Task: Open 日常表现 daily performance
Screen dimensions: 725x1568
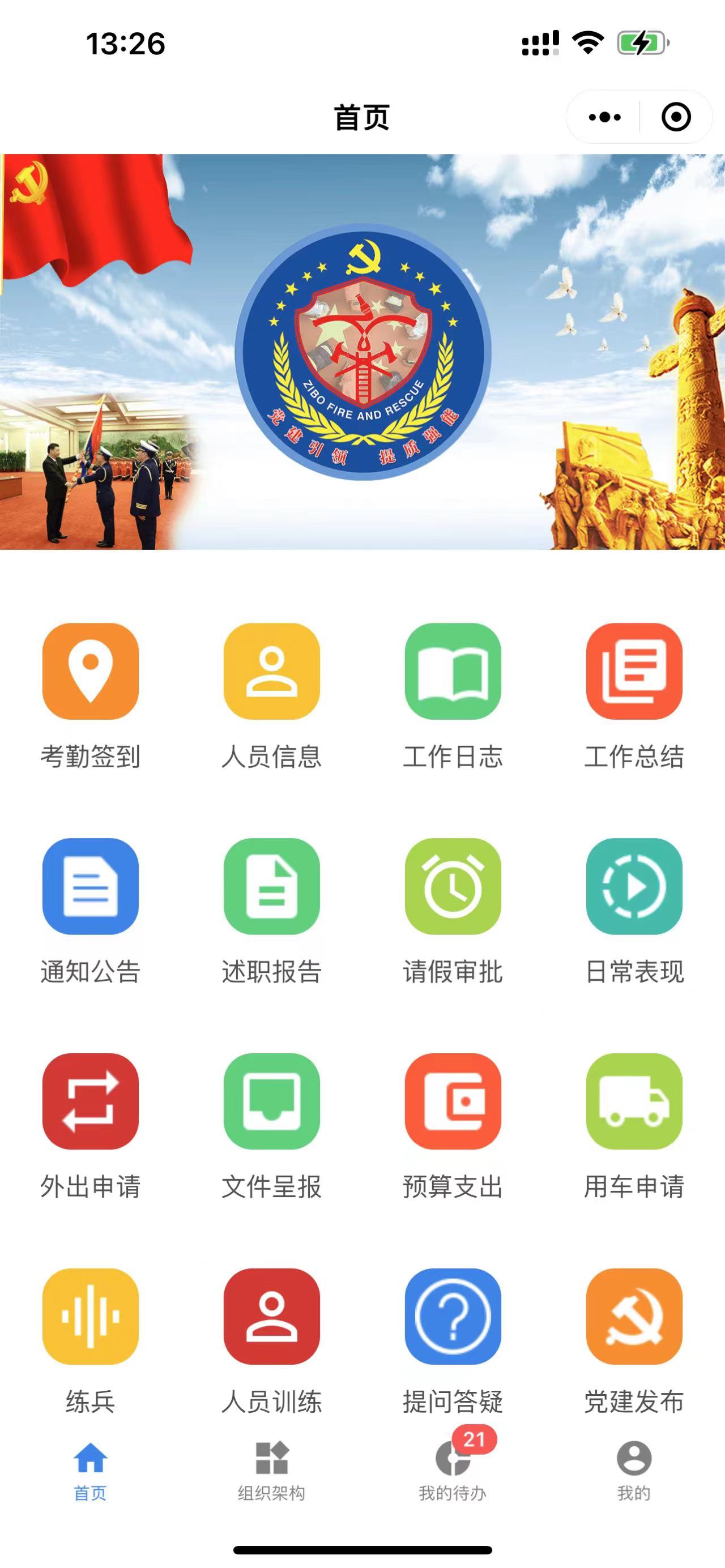Action: [x=634, y=886]
